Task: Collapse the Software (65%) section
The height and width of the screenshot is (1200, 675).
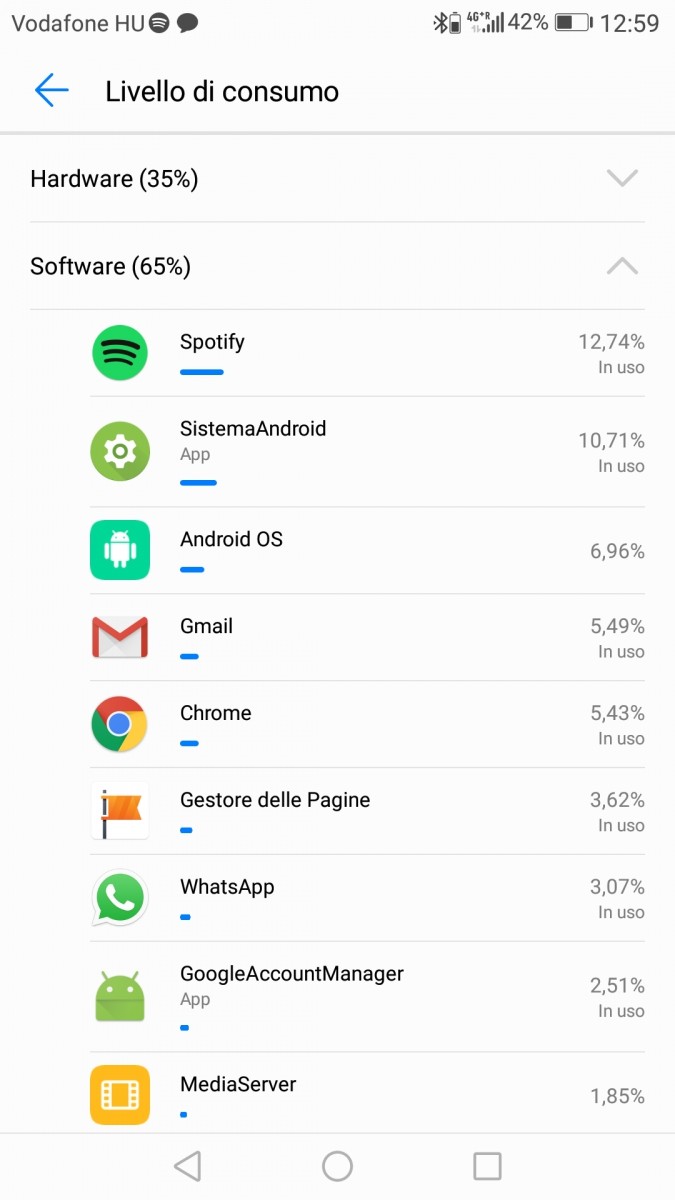Action: point(337,266)
